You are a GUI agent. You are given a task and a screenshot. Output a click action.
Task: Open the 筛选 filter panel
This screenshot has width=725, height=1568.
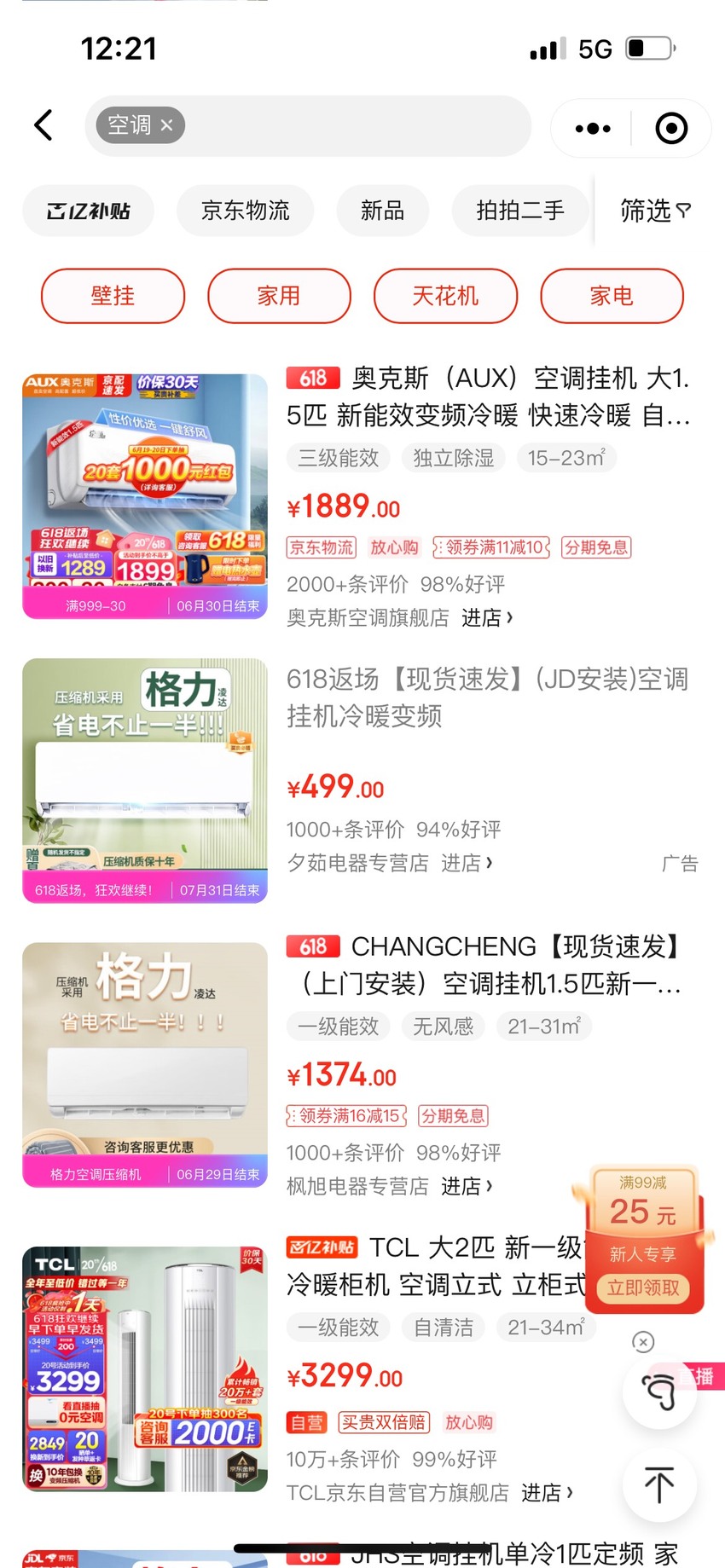coord(655,211)
